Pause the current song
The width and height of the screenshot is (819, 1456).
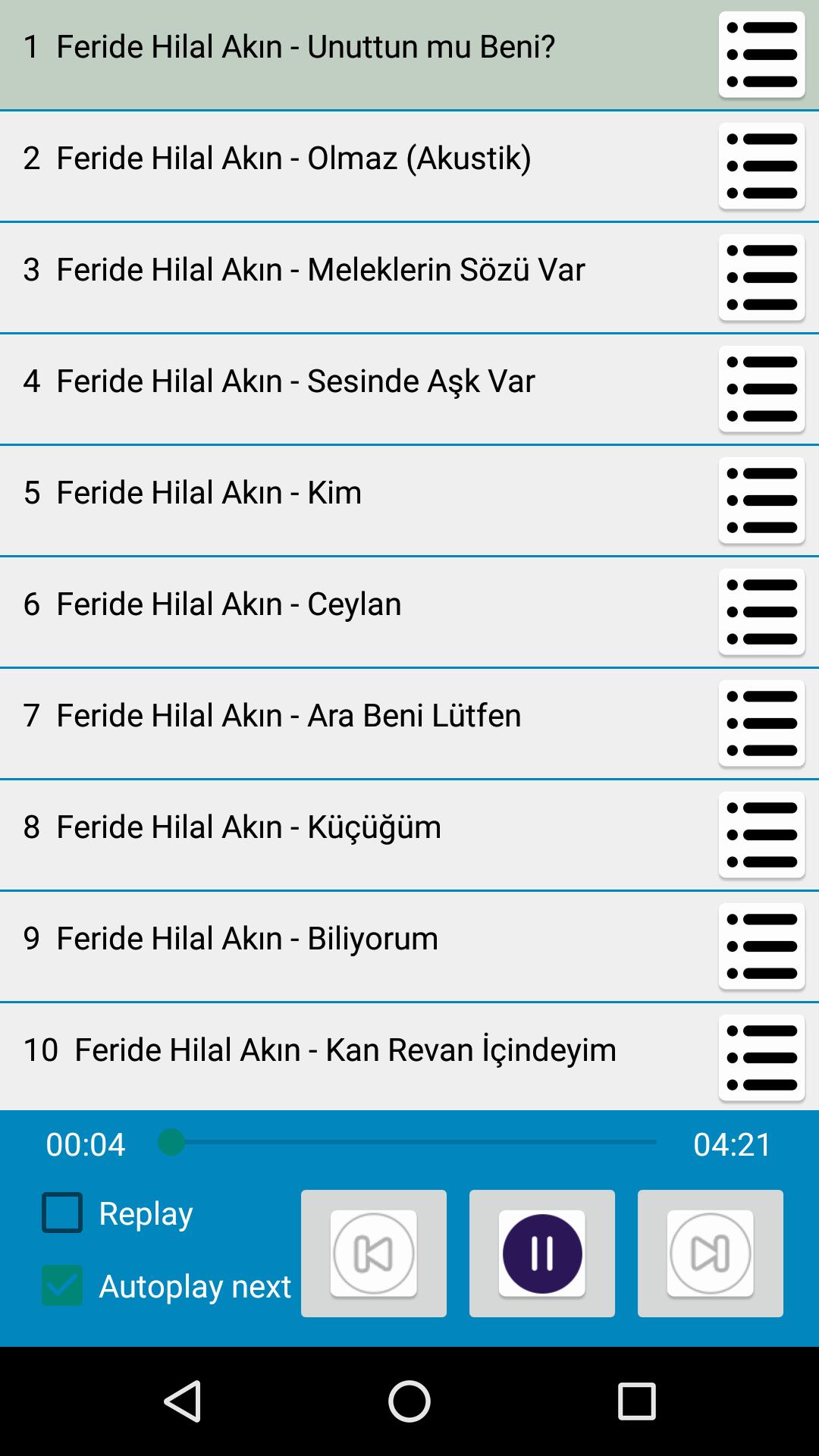click(541, 1253)
